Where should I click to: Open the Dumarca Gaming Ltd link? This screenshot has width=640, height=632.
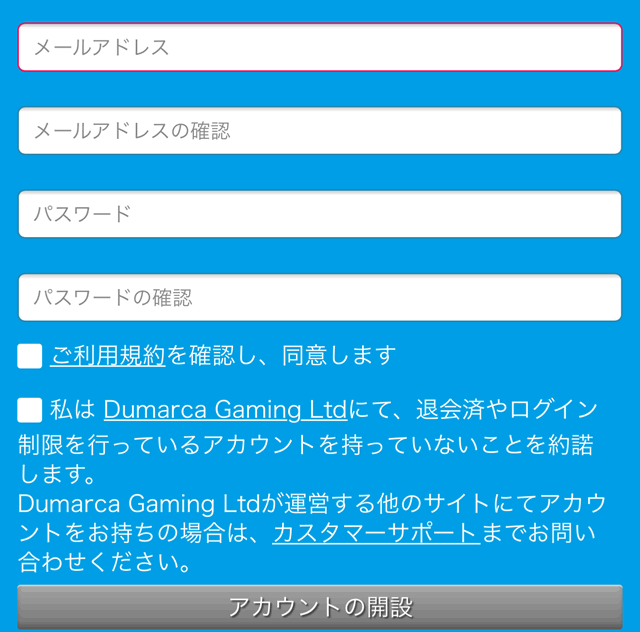click(x=225, y=409)
